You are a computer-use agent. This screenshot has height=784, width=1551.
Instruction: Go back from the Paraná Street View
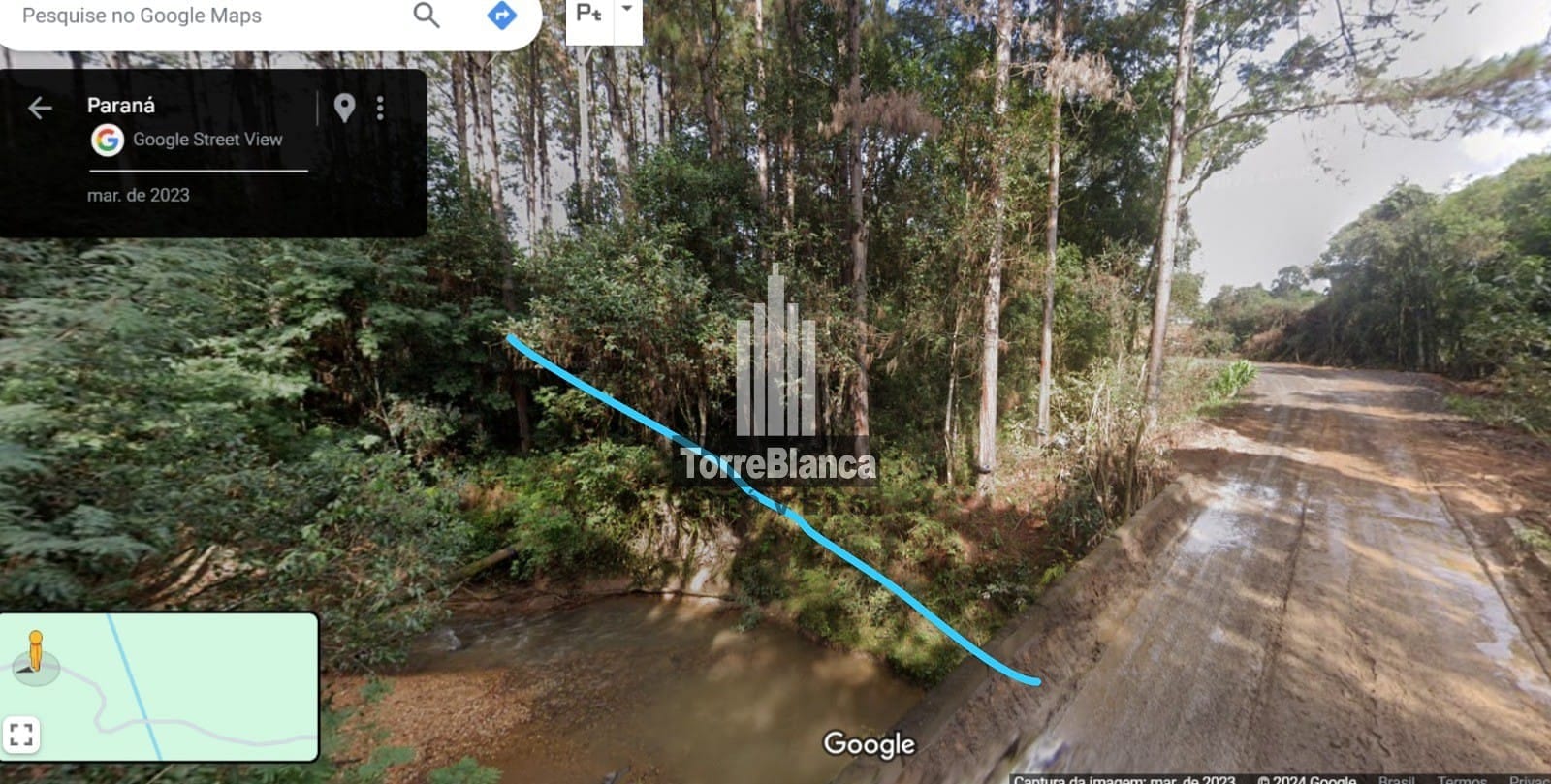coord(40,108)
